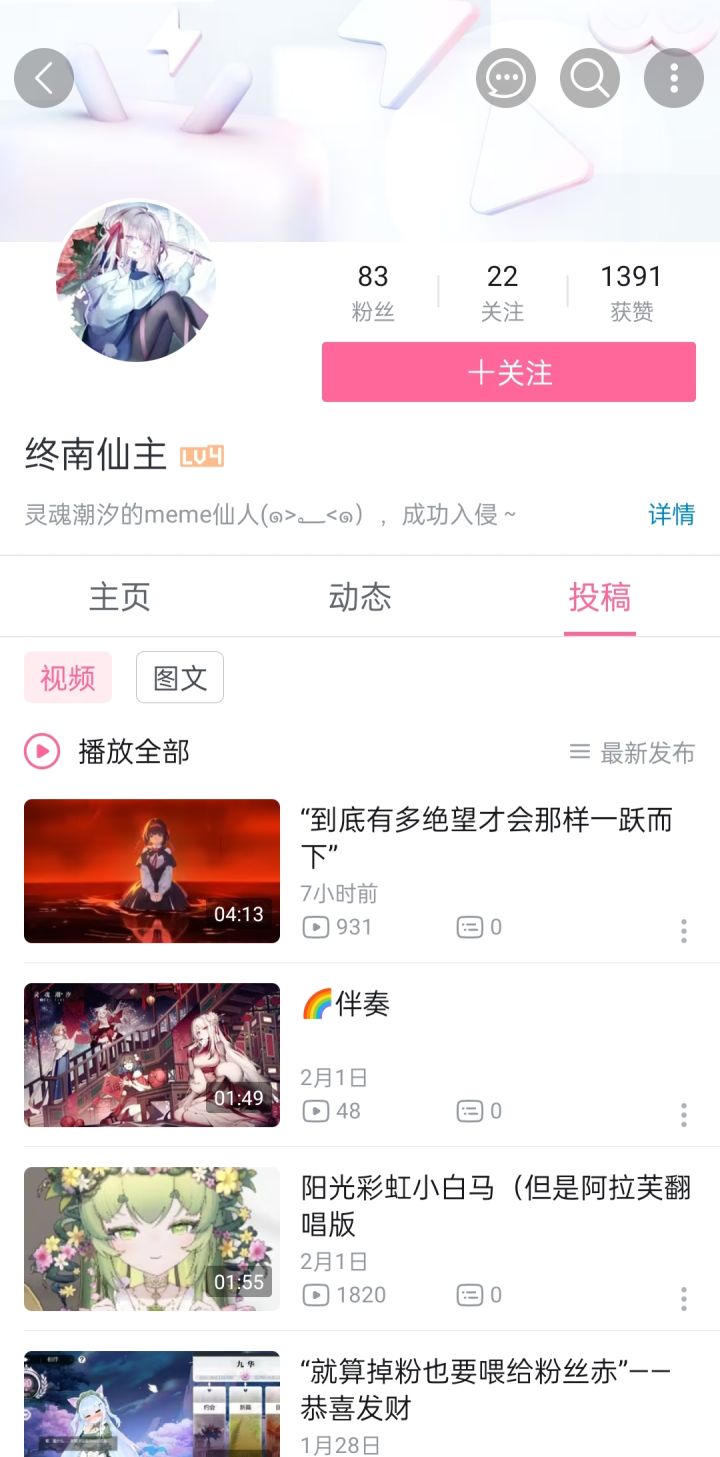Open the video “到底有多绝望才会那样一跃而下”

[x=486, y=836]
